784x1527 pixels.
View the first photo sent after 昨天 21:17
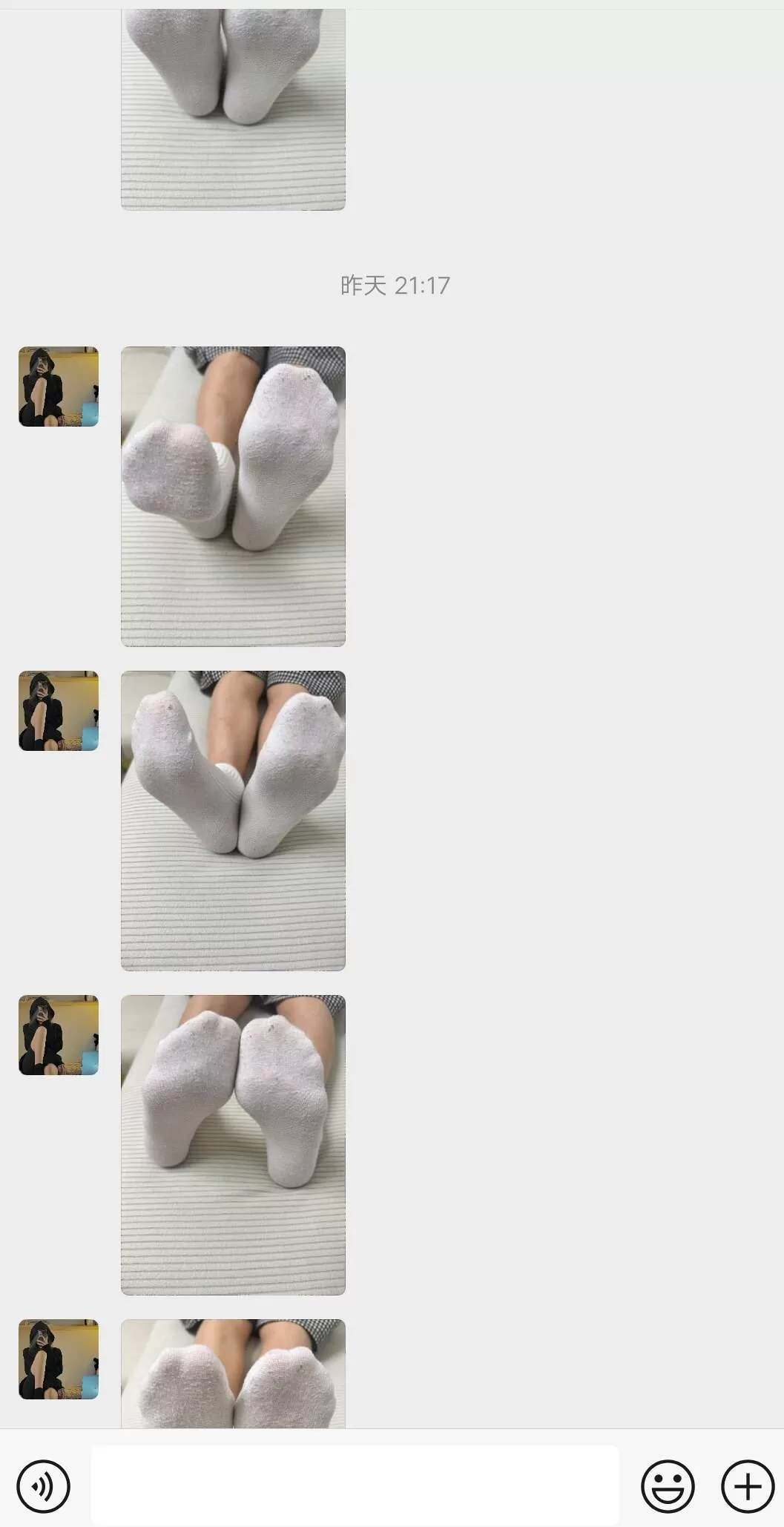tap(233, 496)
